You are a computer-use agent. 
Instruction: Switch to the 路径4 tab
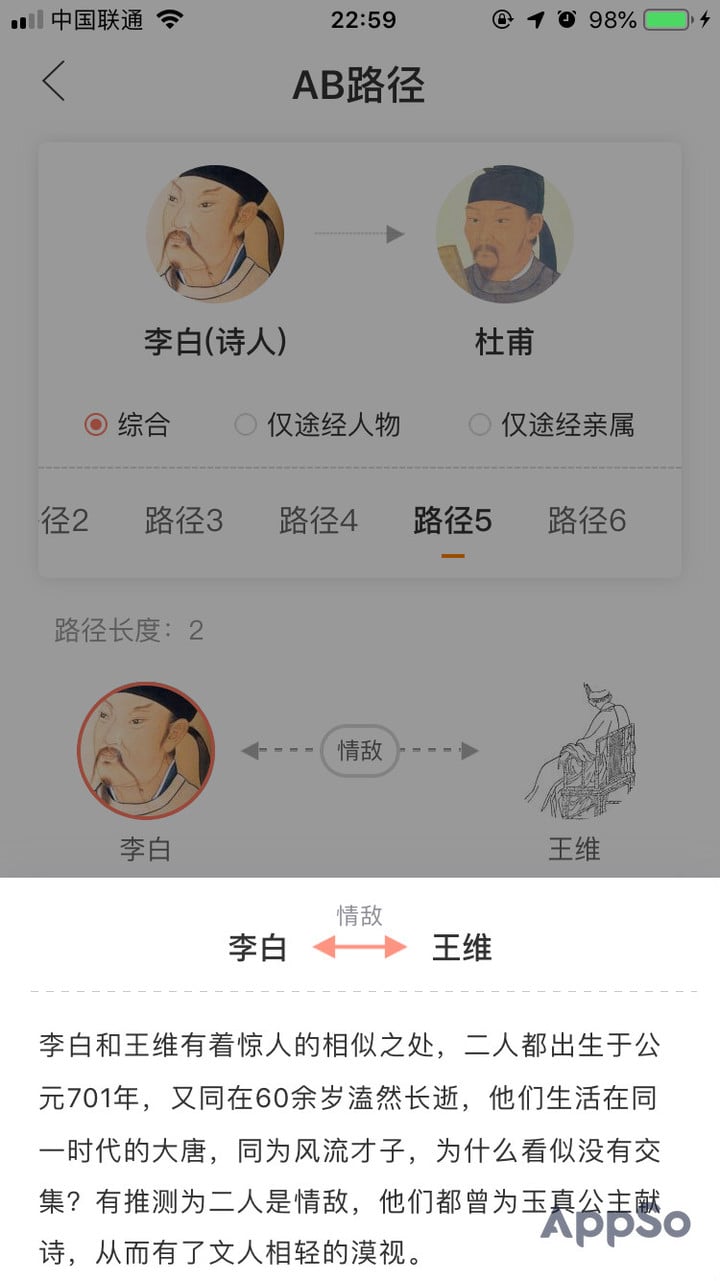318,521
